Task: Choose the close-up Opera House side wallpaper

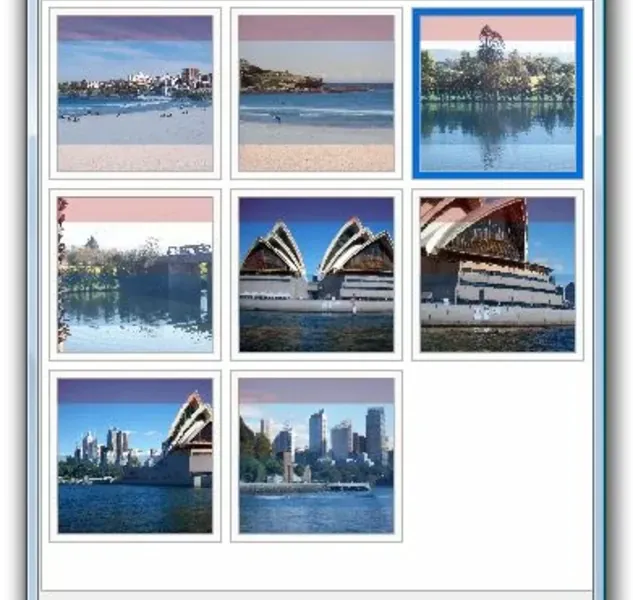Action: (497, 274)
